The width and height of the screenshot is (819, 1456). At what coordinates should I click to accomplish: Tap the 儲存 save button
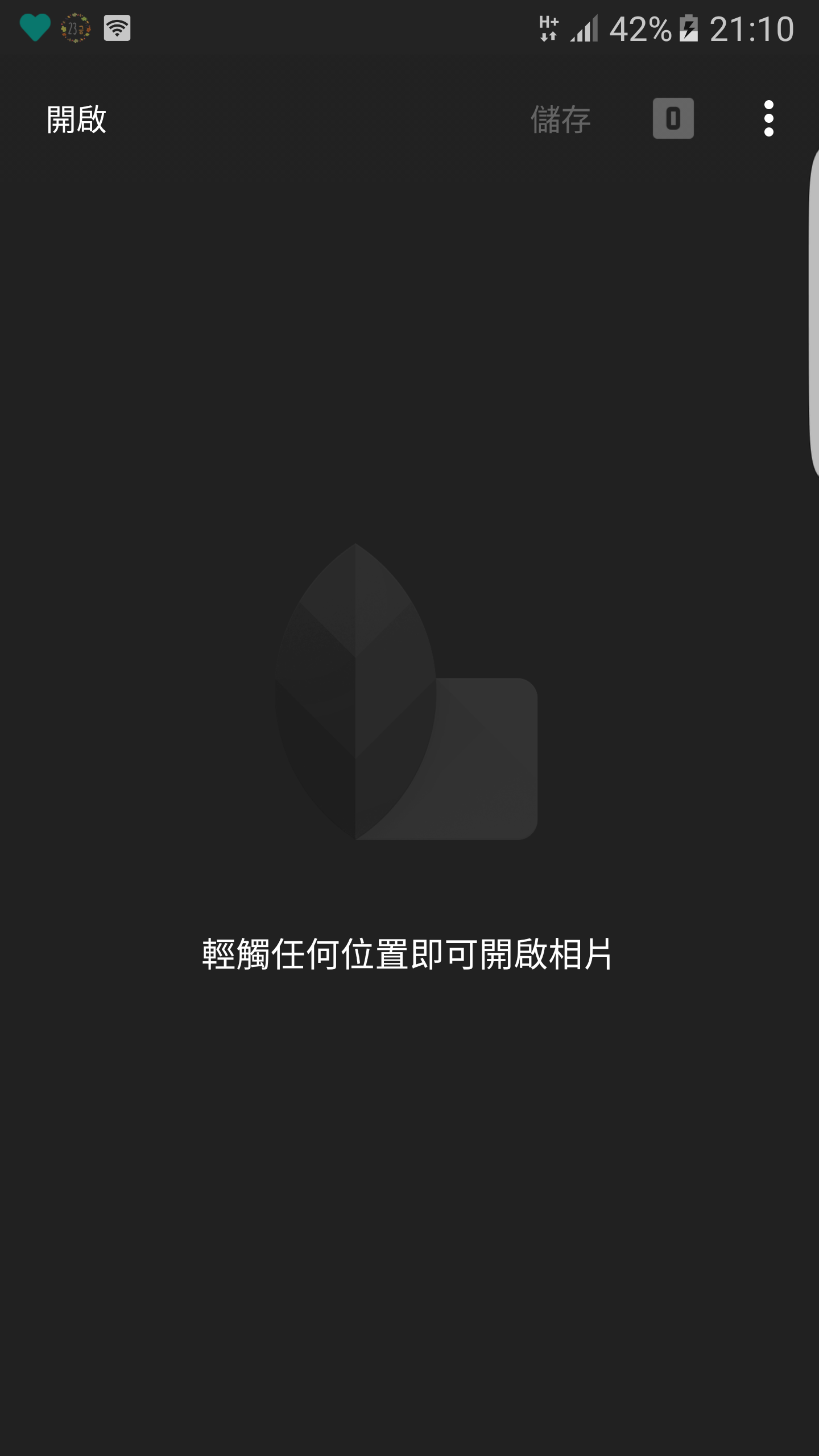coord(560,119)
